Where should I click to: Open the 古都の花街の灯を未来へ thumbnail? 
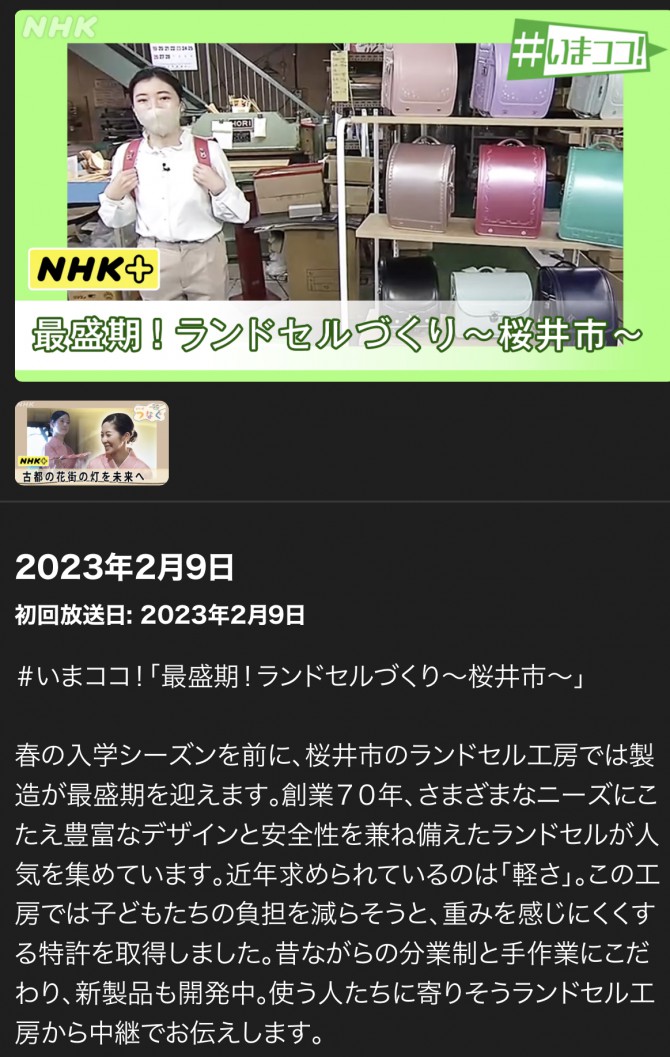92,443
